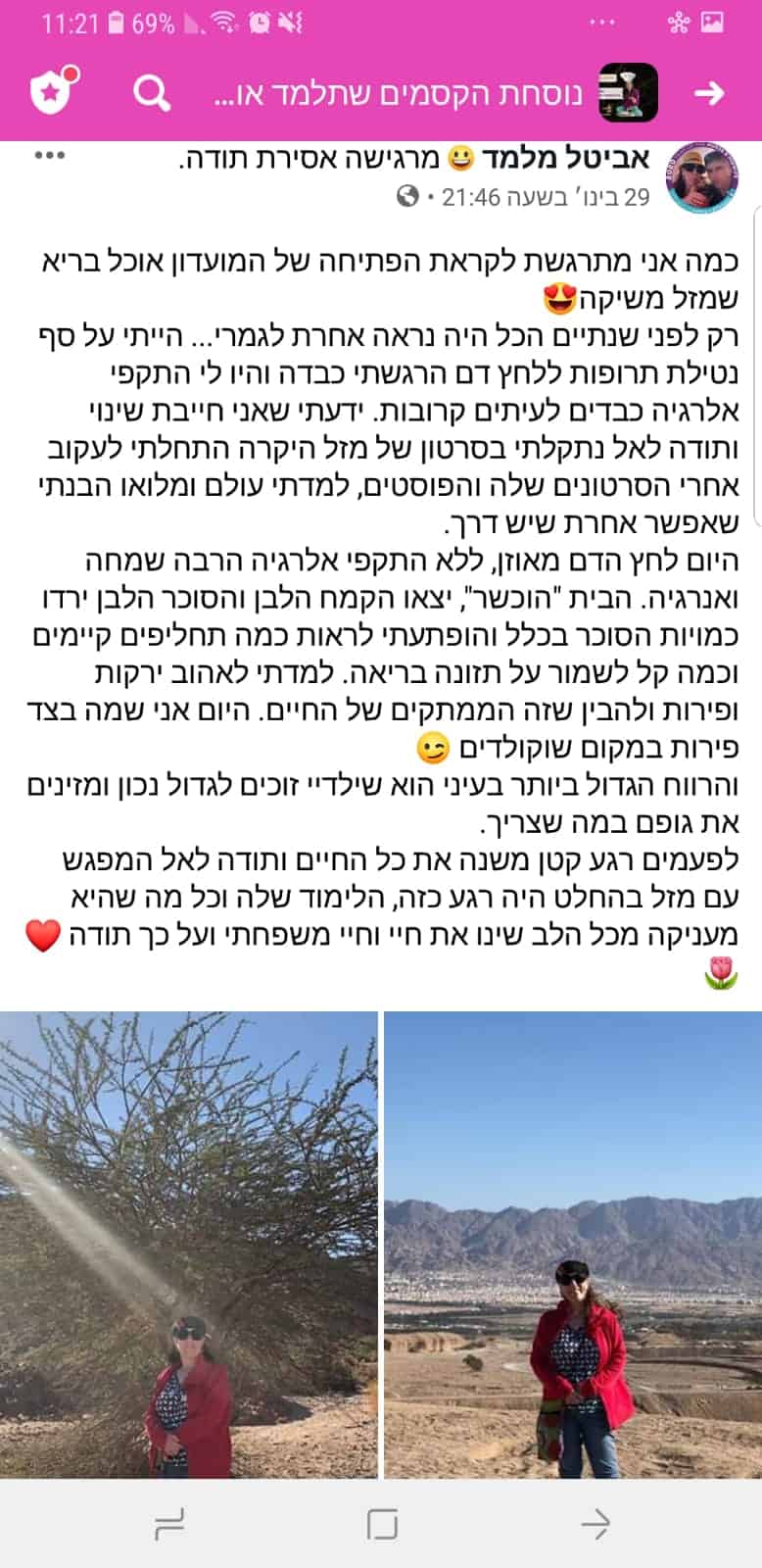Tap the system back button
The height and width of the screenshot is (1568, 762).
(595, 1524)
